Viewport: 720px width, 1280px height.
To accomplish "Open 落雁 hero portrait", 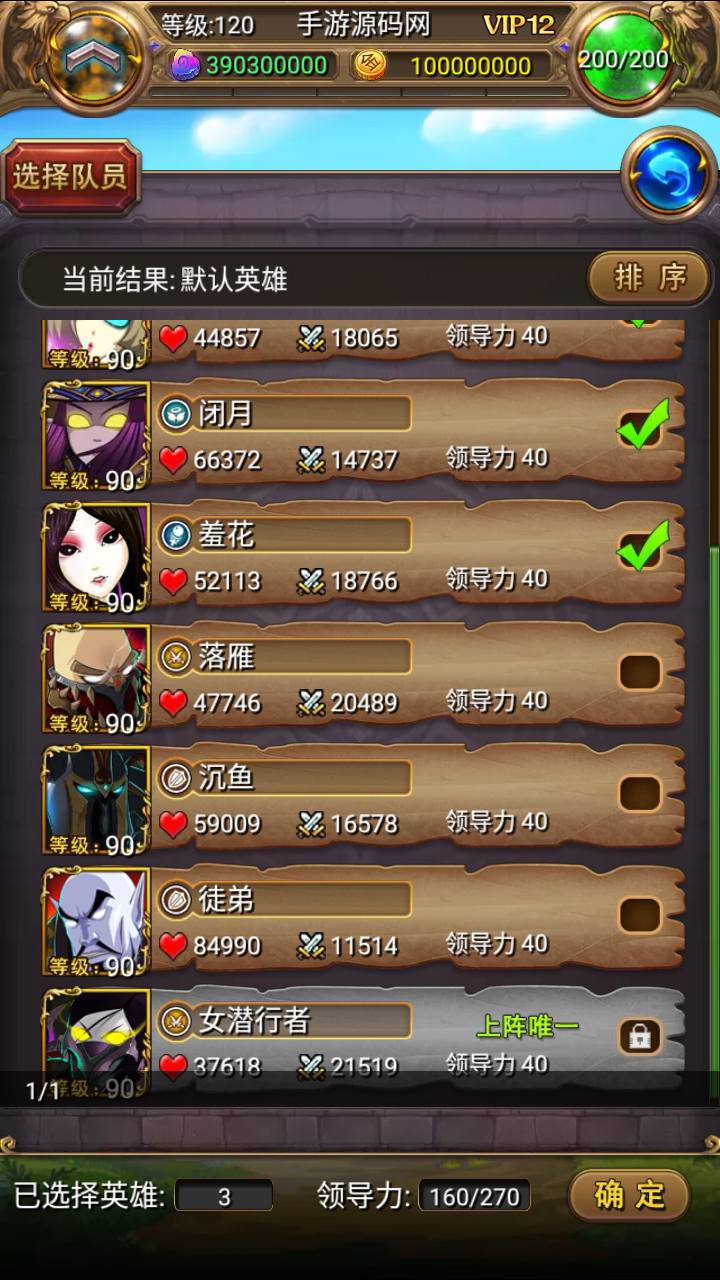I will coord(96,678).
